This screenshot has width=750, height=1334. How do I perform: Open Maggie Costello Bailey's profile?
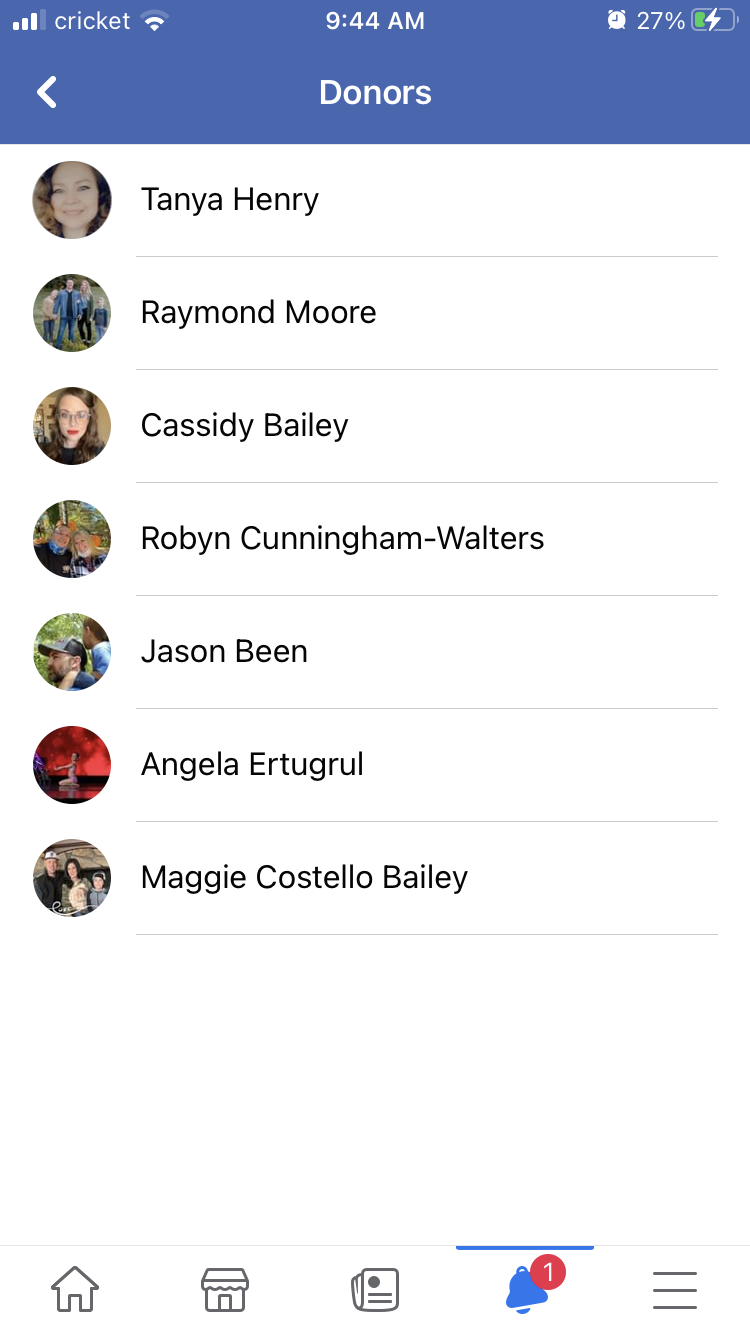coord(375,878)
